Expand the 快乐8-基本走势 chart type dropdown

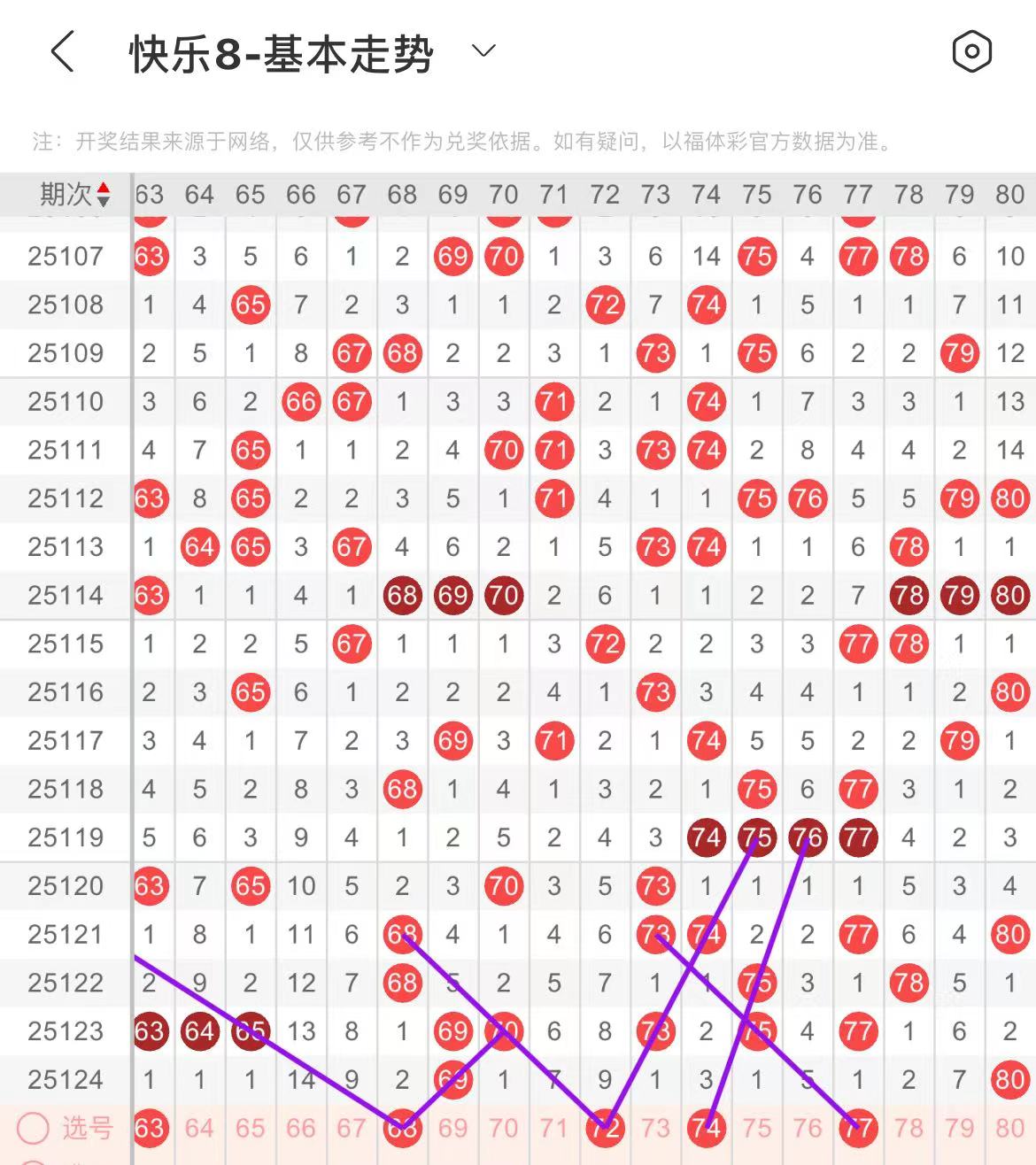(x=483, y=51)
